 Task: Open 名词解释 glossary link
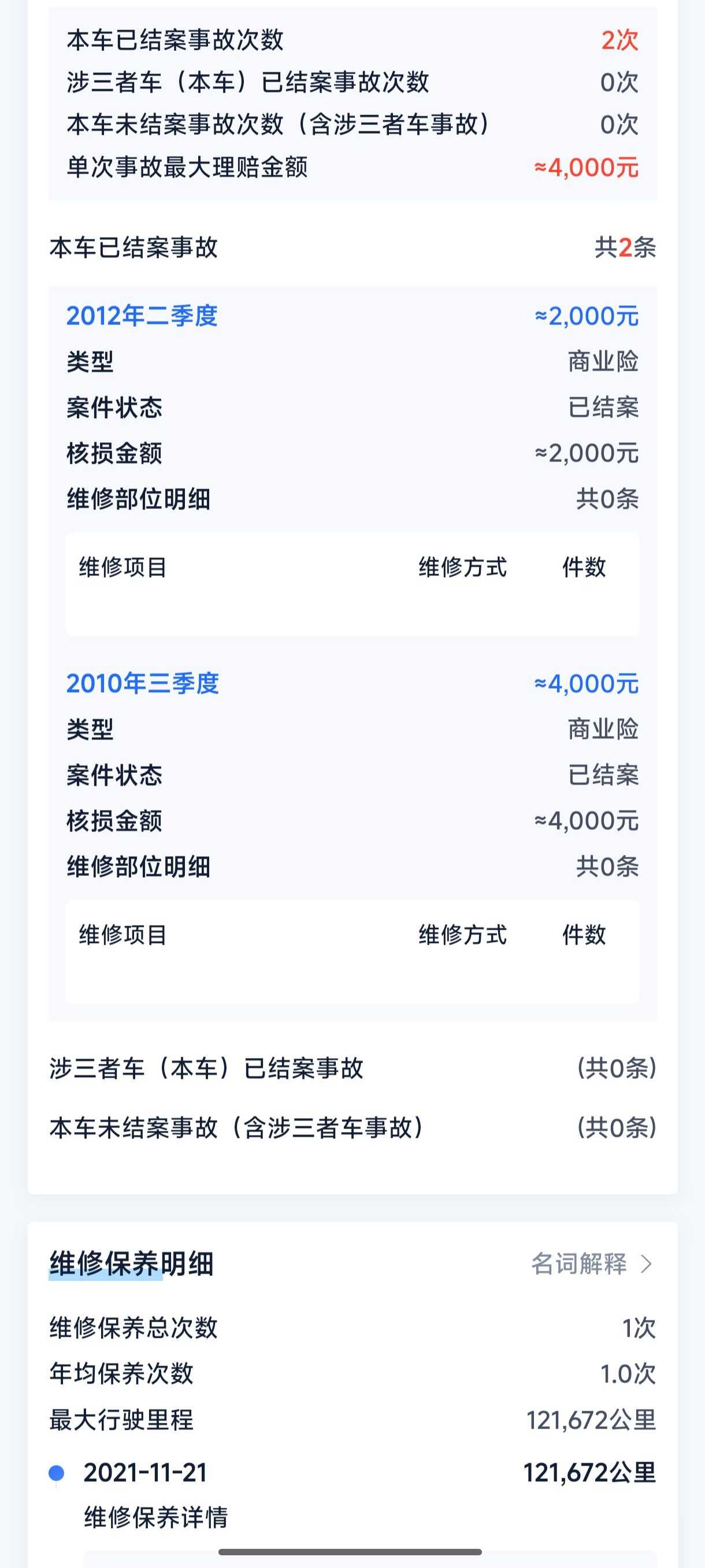[x=591, y=1264]
